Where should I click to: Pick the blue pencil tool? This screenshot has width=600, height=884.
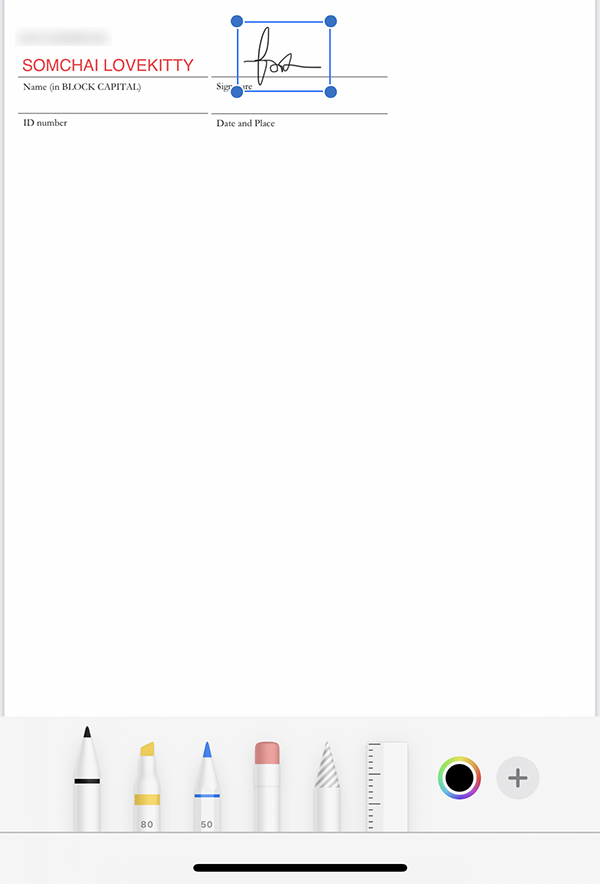(206, 786)
